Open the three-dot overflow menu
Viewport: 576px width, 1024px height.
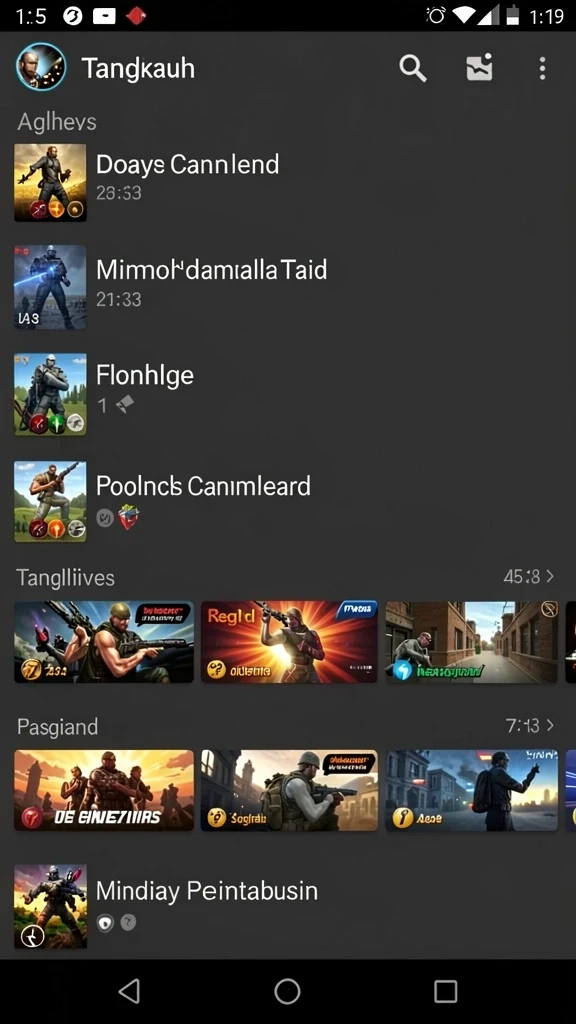click(x=542, y=68)
